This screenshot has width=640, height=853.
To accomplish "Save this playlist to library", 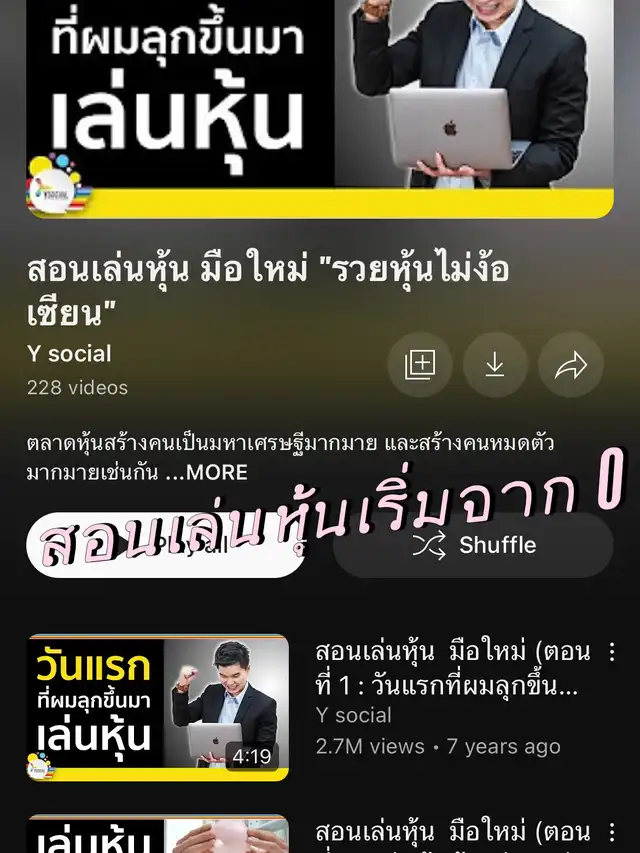I will [420, 365].
